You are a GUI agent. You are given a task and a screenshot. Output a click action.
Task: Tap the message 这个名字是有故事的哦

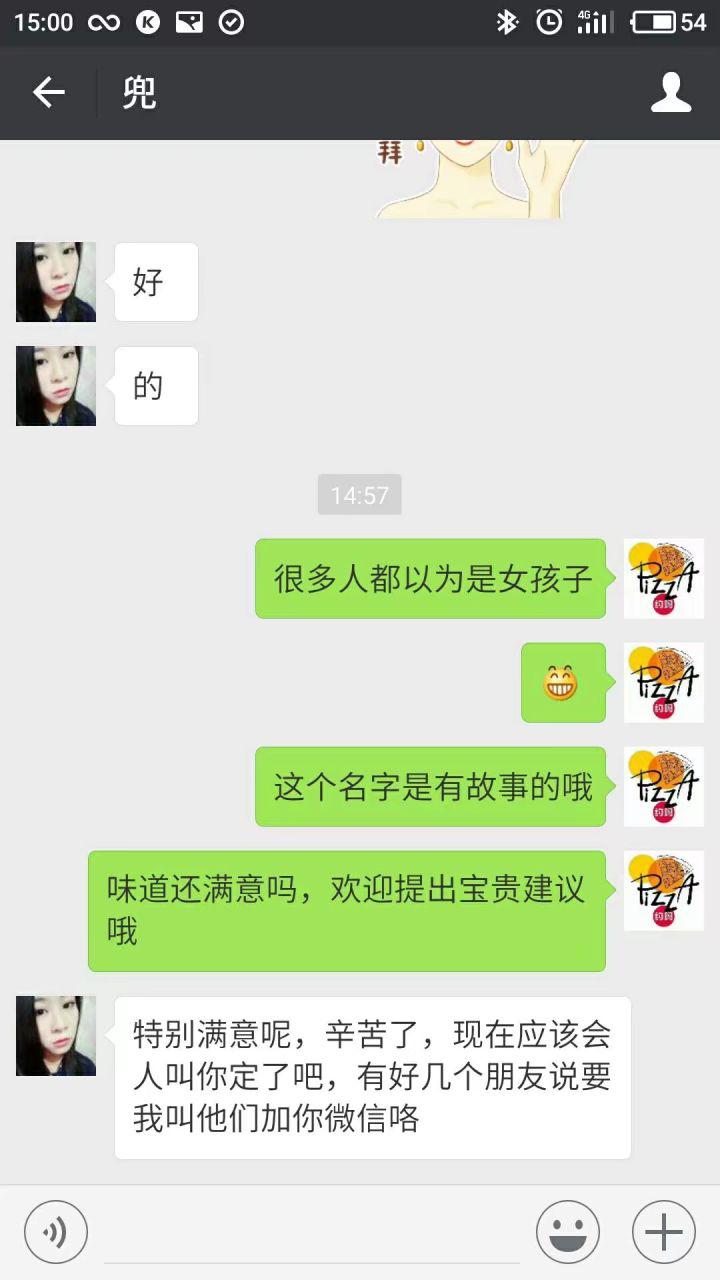point(430,787)
